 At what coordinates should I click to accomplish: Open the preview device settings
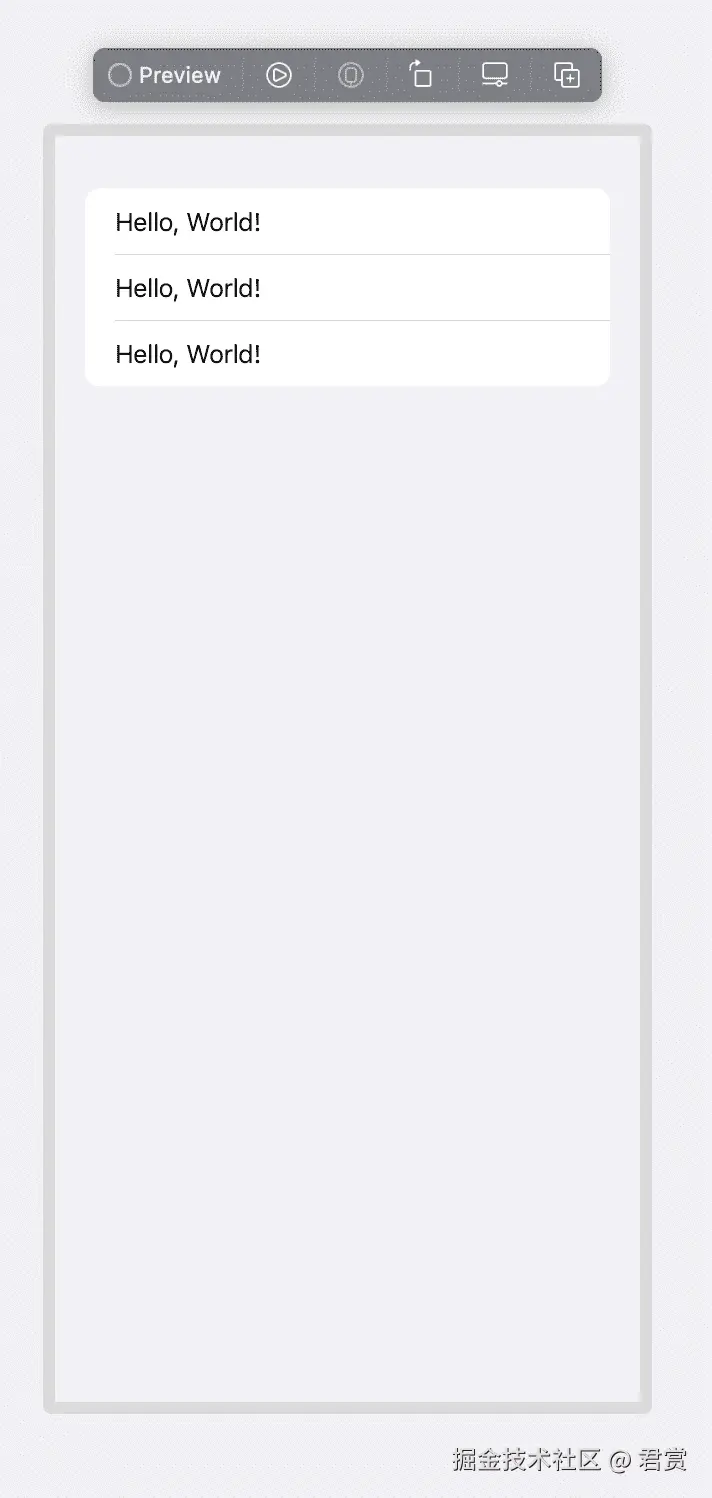click(x=495, y=75)
